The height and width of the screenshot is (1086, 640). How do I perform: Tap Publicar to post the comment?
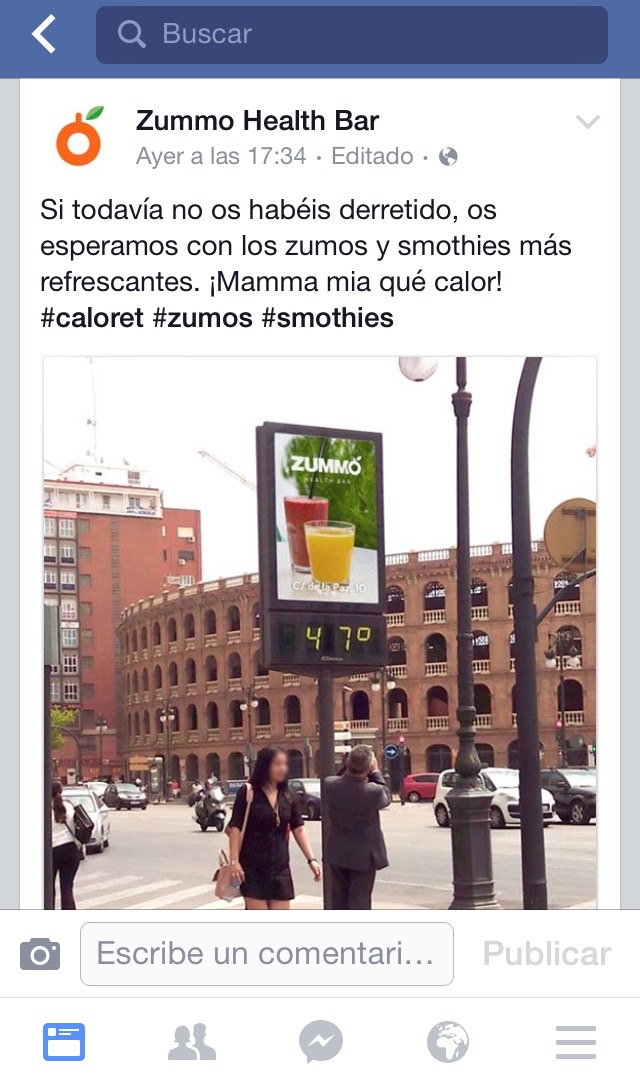coord(546,954)
